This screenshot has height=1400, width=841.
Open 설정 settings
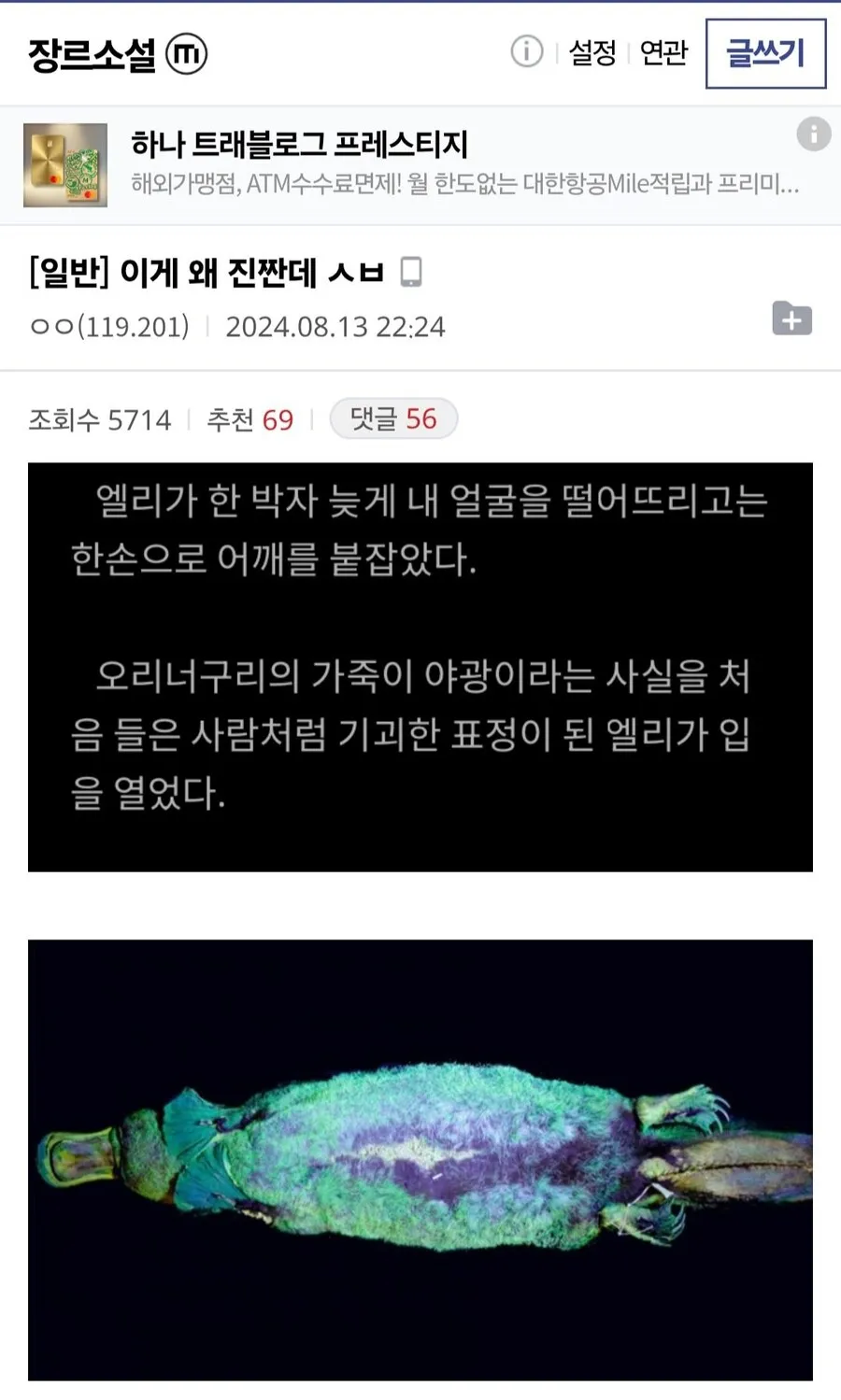point(592,52)
